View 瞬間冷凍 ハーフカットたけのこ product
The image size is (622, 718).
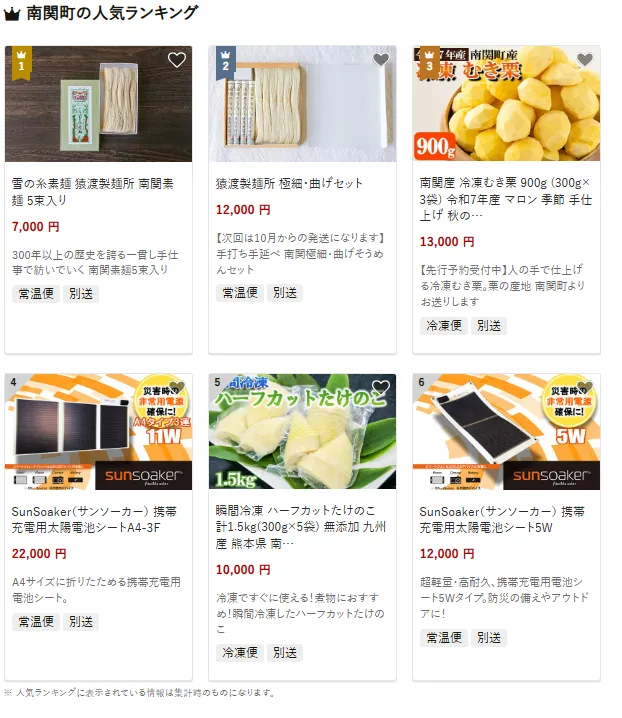pyautogui.click(x=301, y=526)
